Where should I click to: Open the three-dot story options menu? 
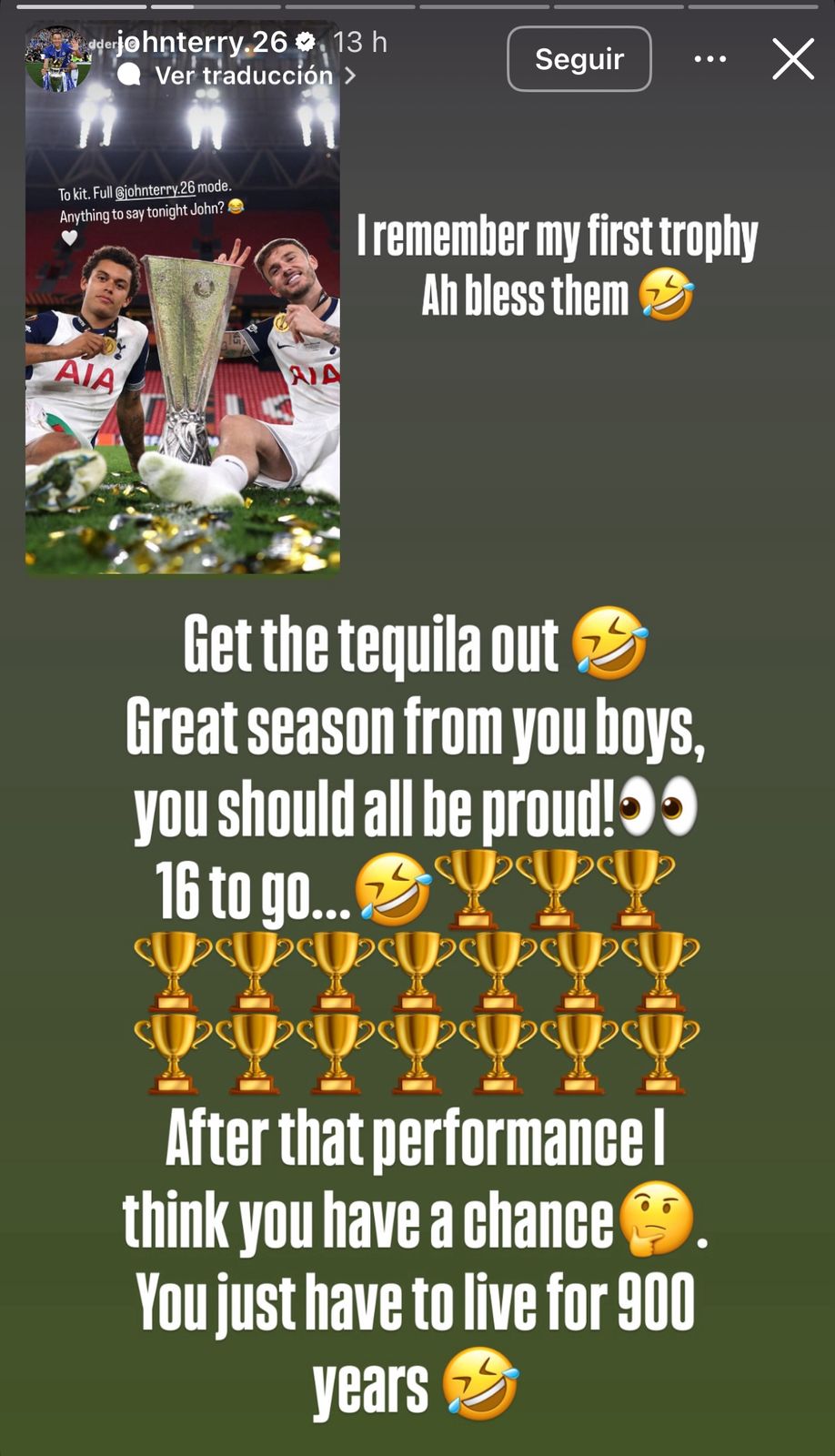click(709, 59)
